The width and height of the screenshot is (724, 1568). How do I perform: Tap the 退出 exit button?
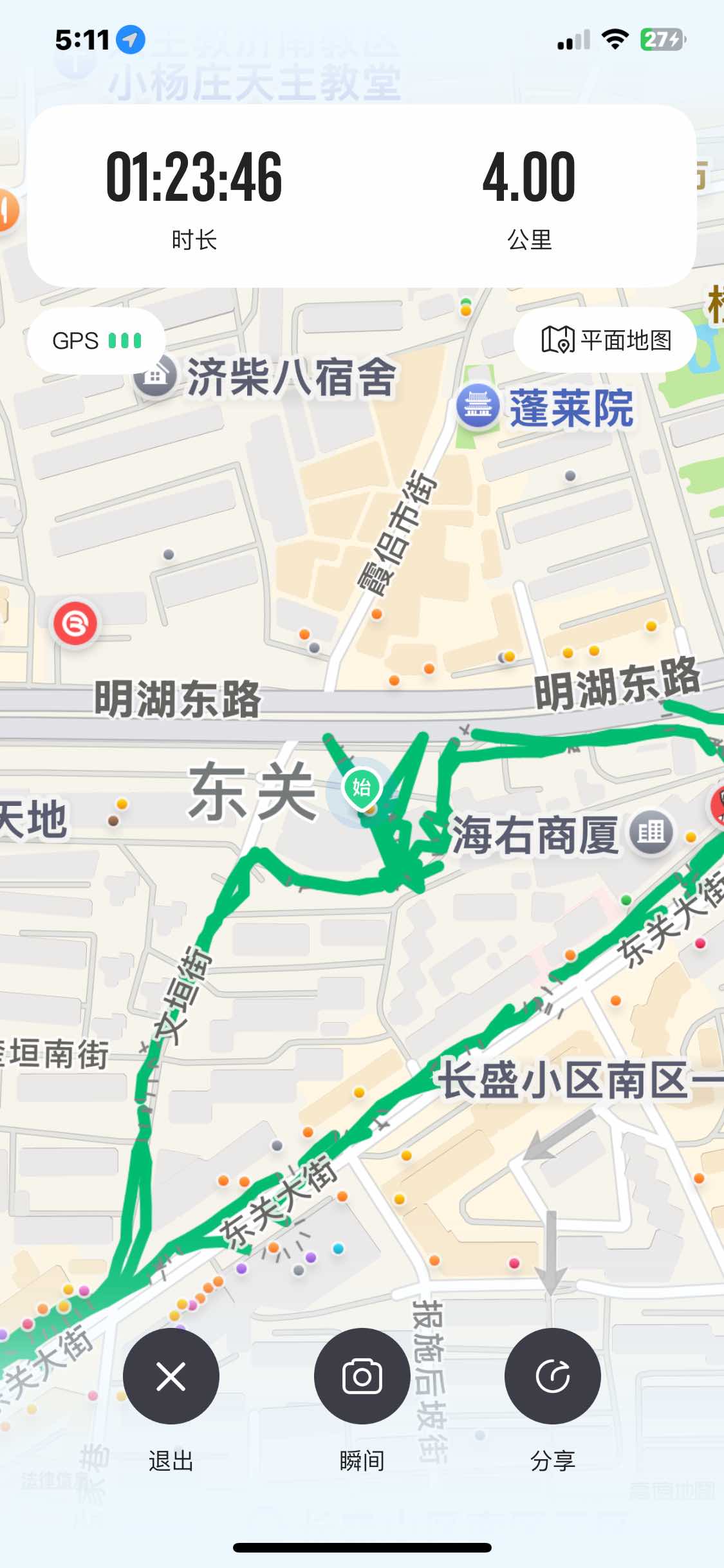(x=171, y=1377)
